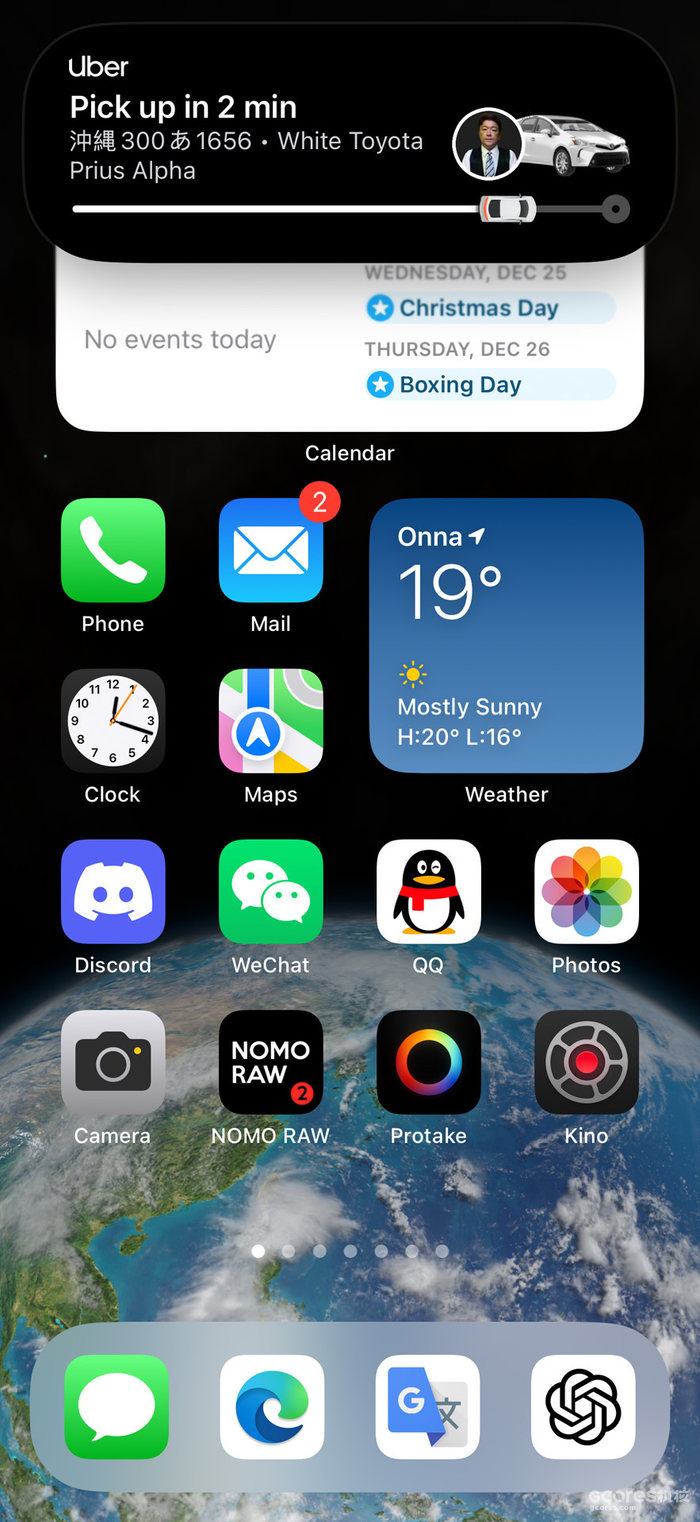700x1522 pixels.
Task: Launch the Camera app
Action: click(x=113, y=1062)
